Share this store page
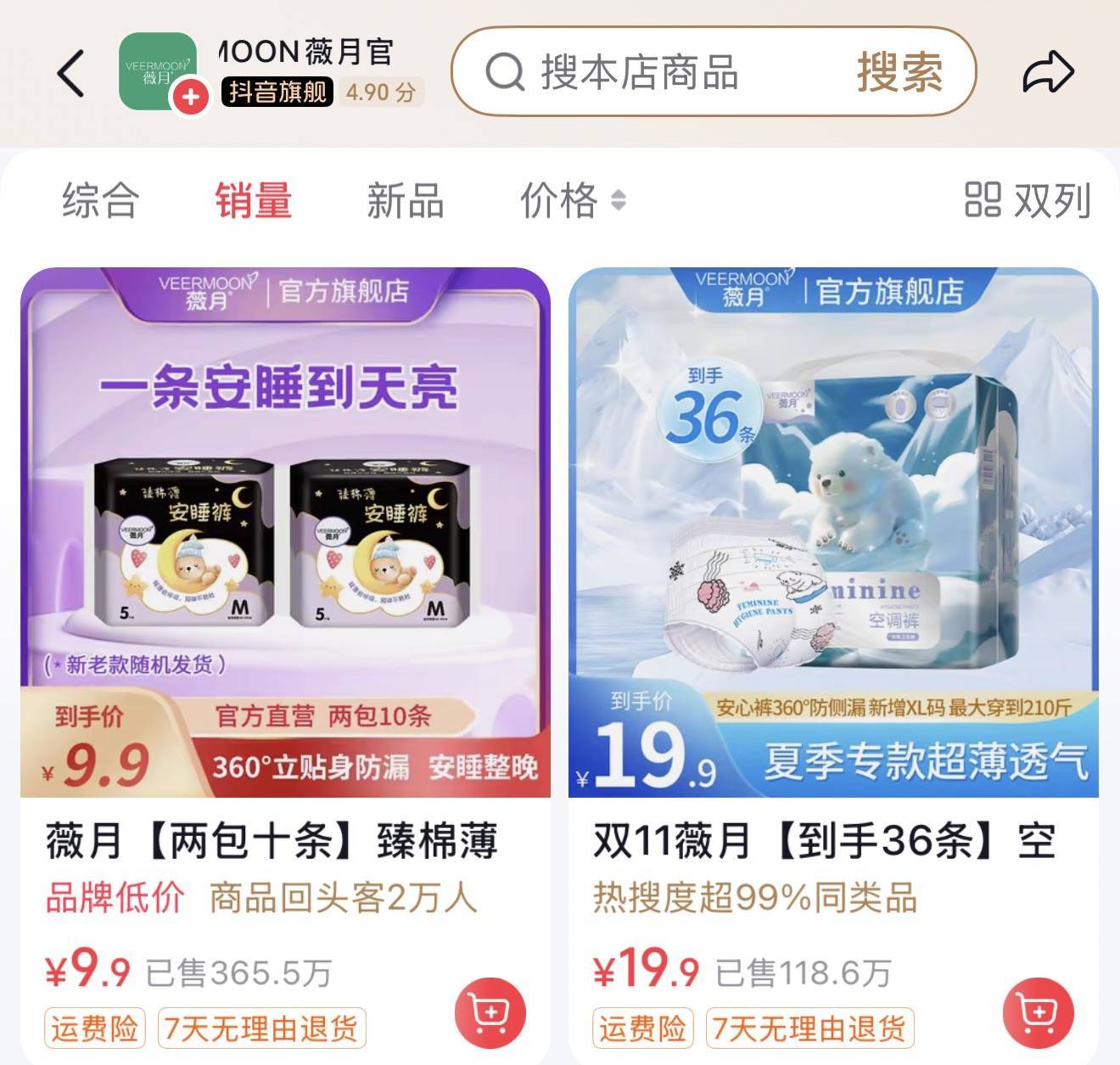This screenshot has height=1065, width=1120. pyautogui.click(x=1048, y=73)
